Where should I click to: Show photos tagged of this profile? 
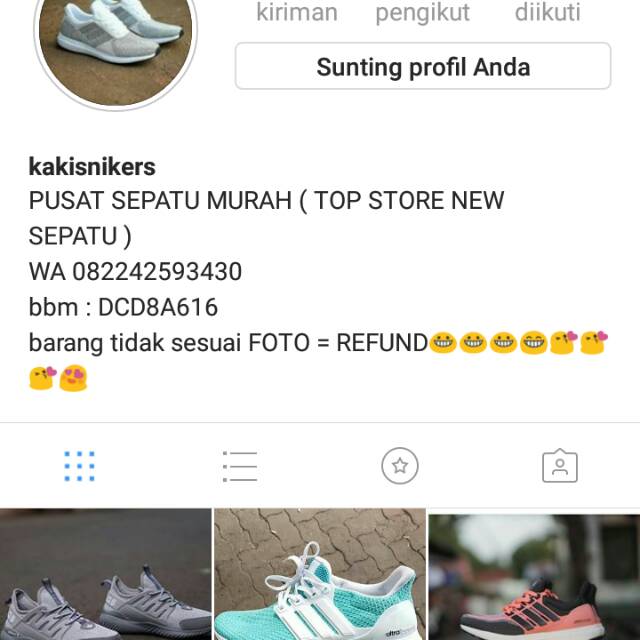[x=560, y=466]
